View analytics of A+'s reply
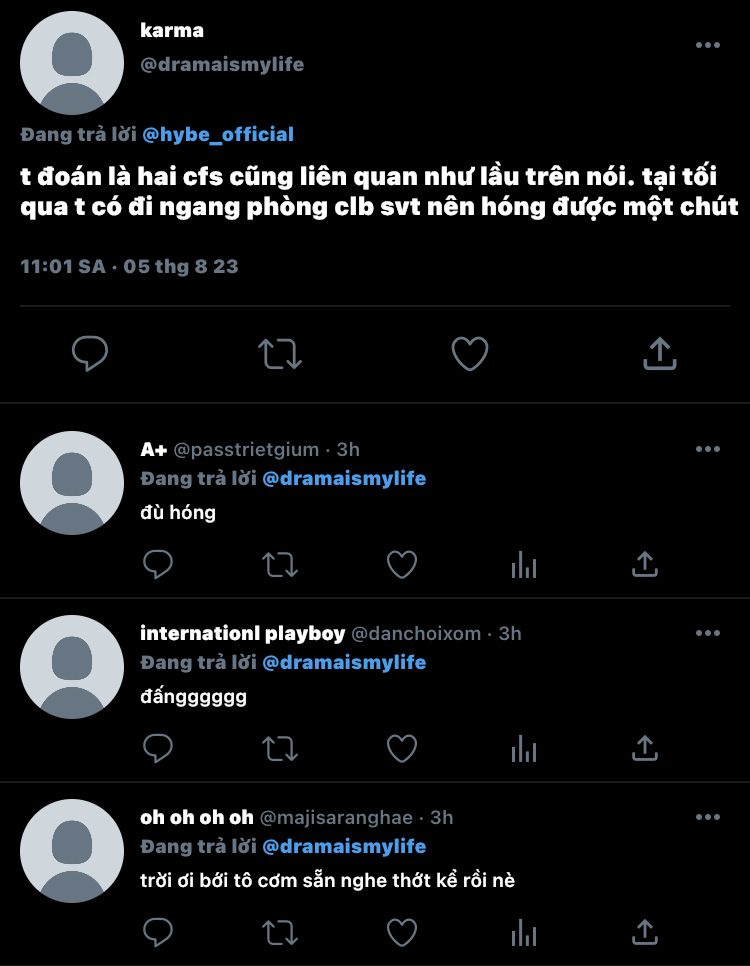 [x=523, y=565]
